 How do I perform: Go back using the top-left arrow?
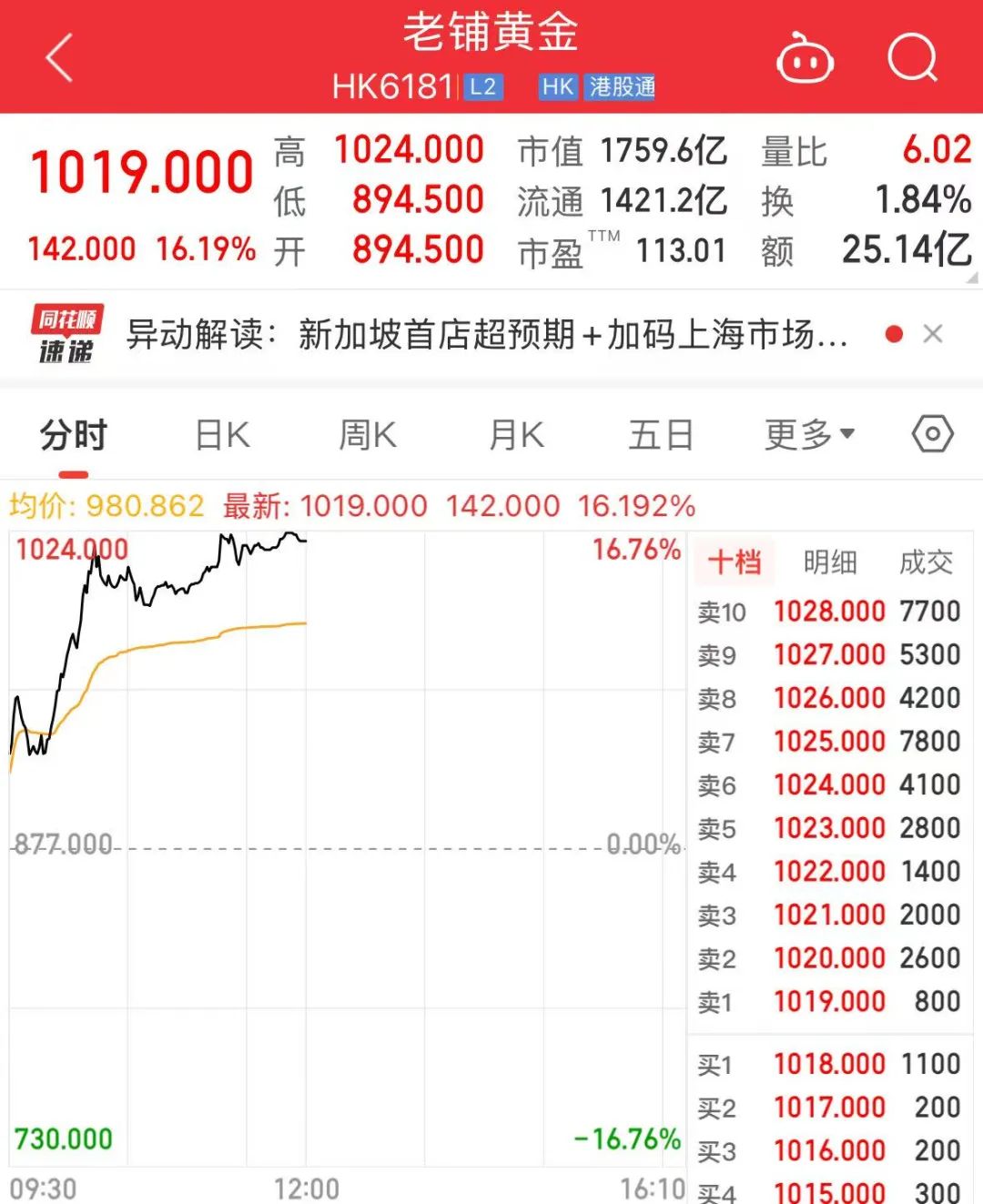tap(59, 58)
